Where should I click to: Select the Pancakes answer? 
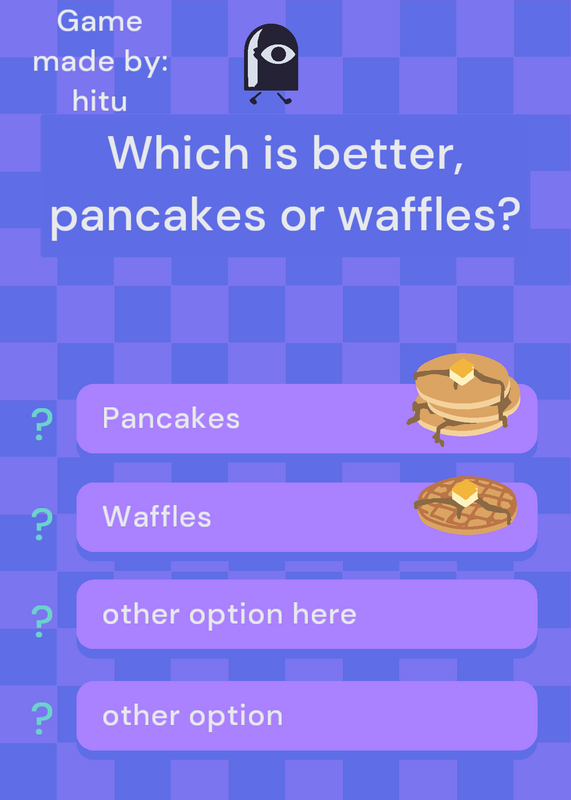click(x=307, y=418)
